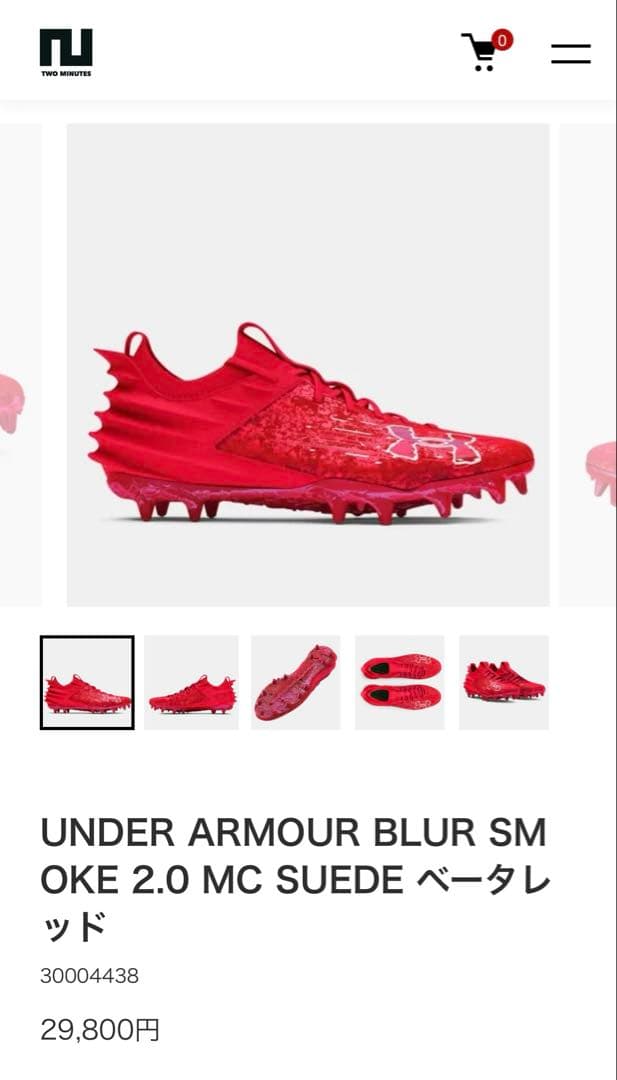Select the second thumbnail facing left
This screenshot has height=1080, width=617.
[191, 683]
